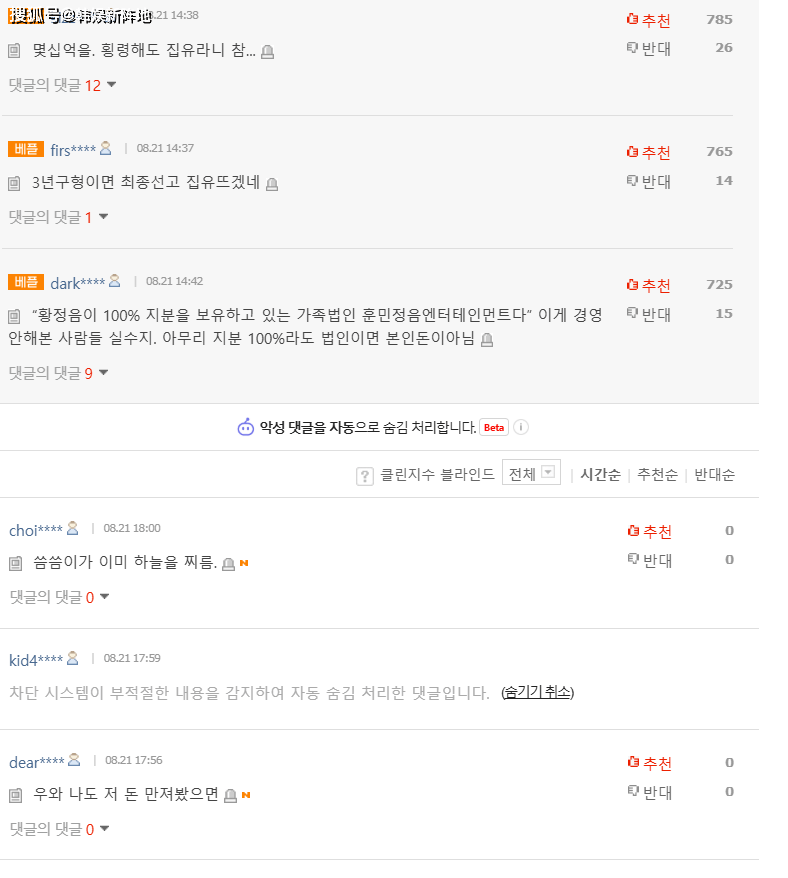The height and width of the screenshot is (878, 788).
Task: Downvote the top comment with 26 반대
Action: pyautogui.click(x=649, y=48)
